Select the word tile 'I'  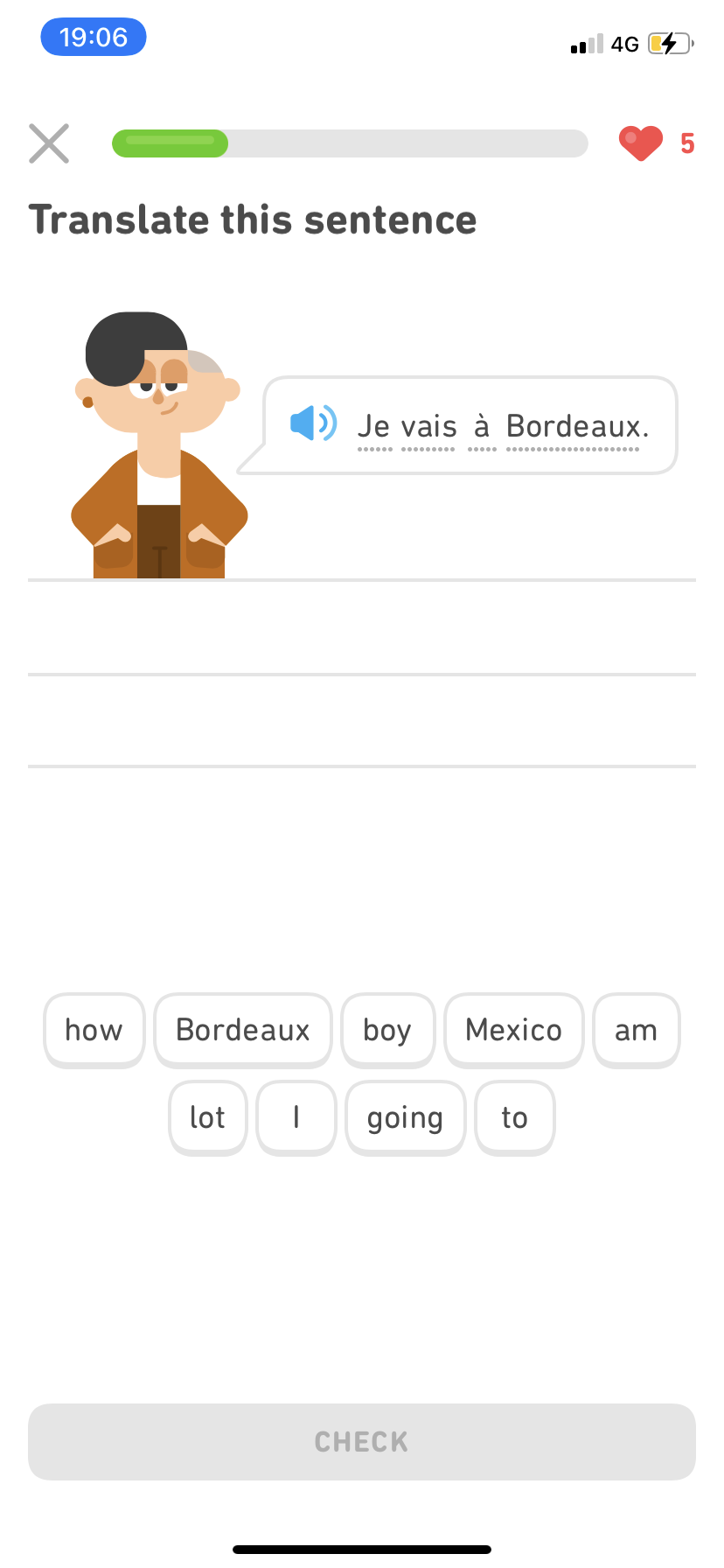coord(296,1117)
